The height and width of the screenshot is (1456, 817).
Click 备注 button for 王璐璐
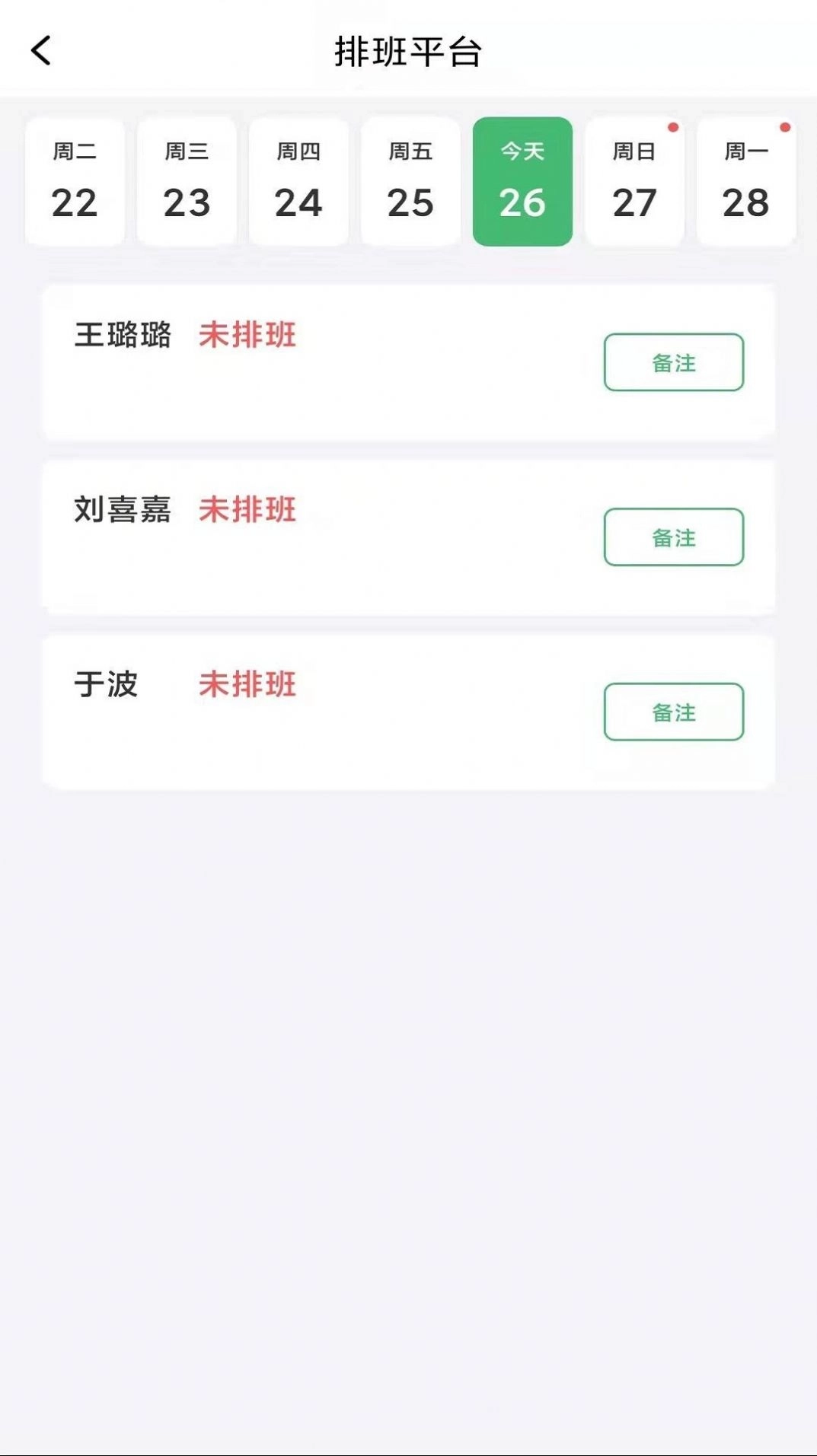673,364
